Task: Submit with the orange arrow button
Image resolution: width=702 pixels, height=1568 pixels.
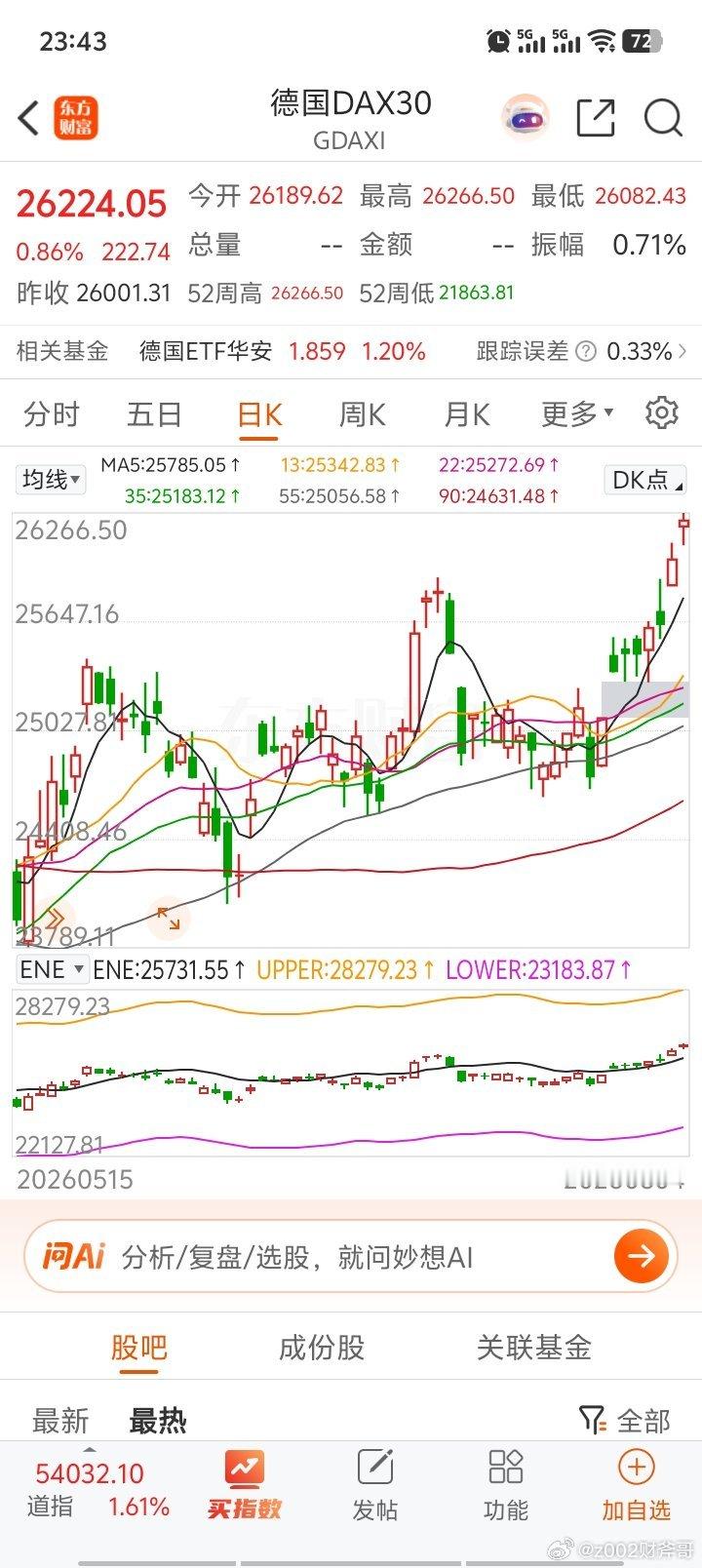Action: [642, 1256]
